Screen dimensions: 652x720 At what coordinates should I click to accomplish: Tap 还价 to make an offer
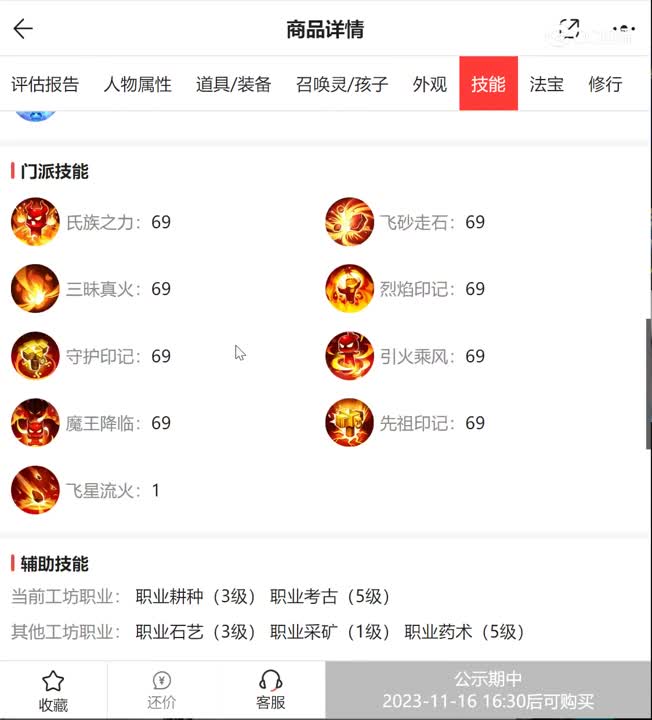click(162, 690)
